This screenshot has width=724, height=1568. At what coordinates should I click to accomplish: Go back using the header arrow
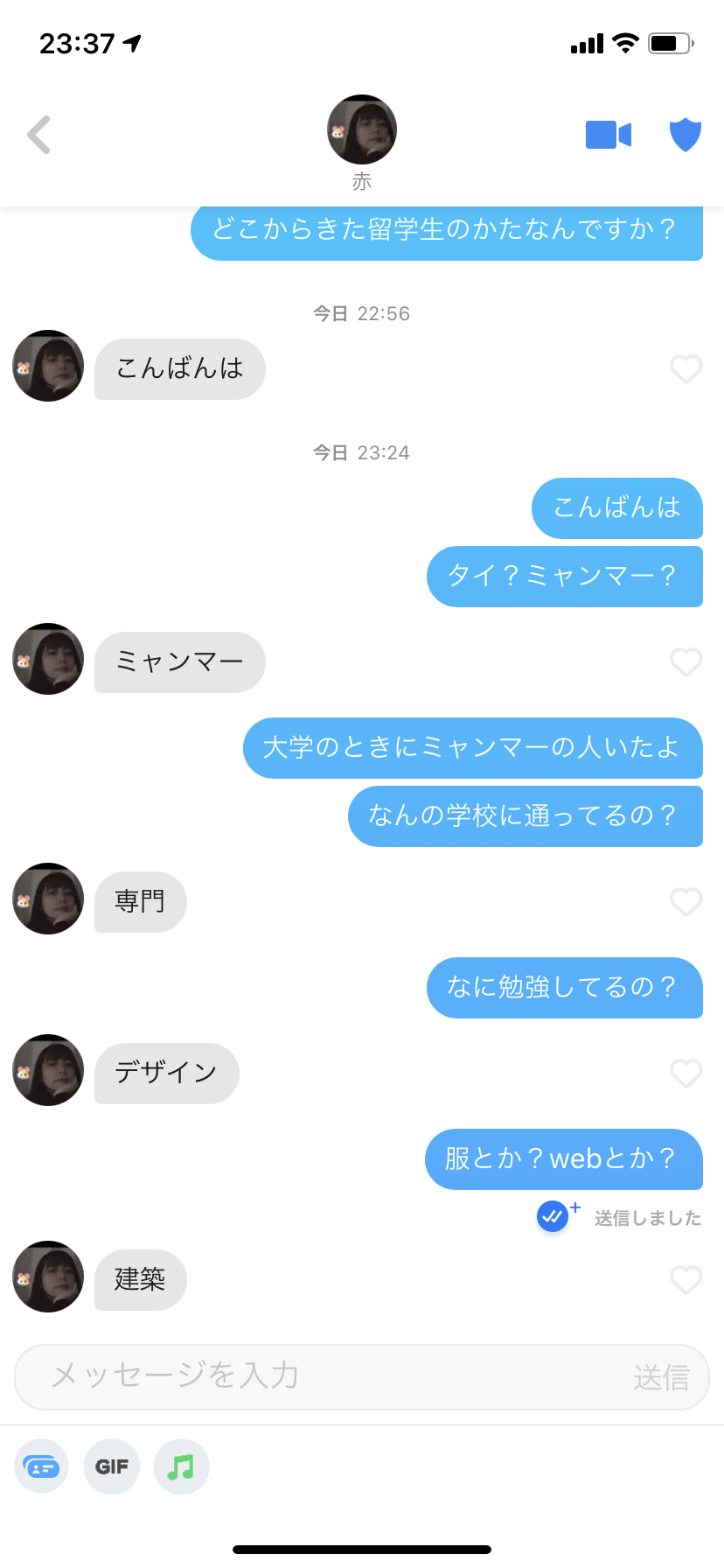point(39,135)
